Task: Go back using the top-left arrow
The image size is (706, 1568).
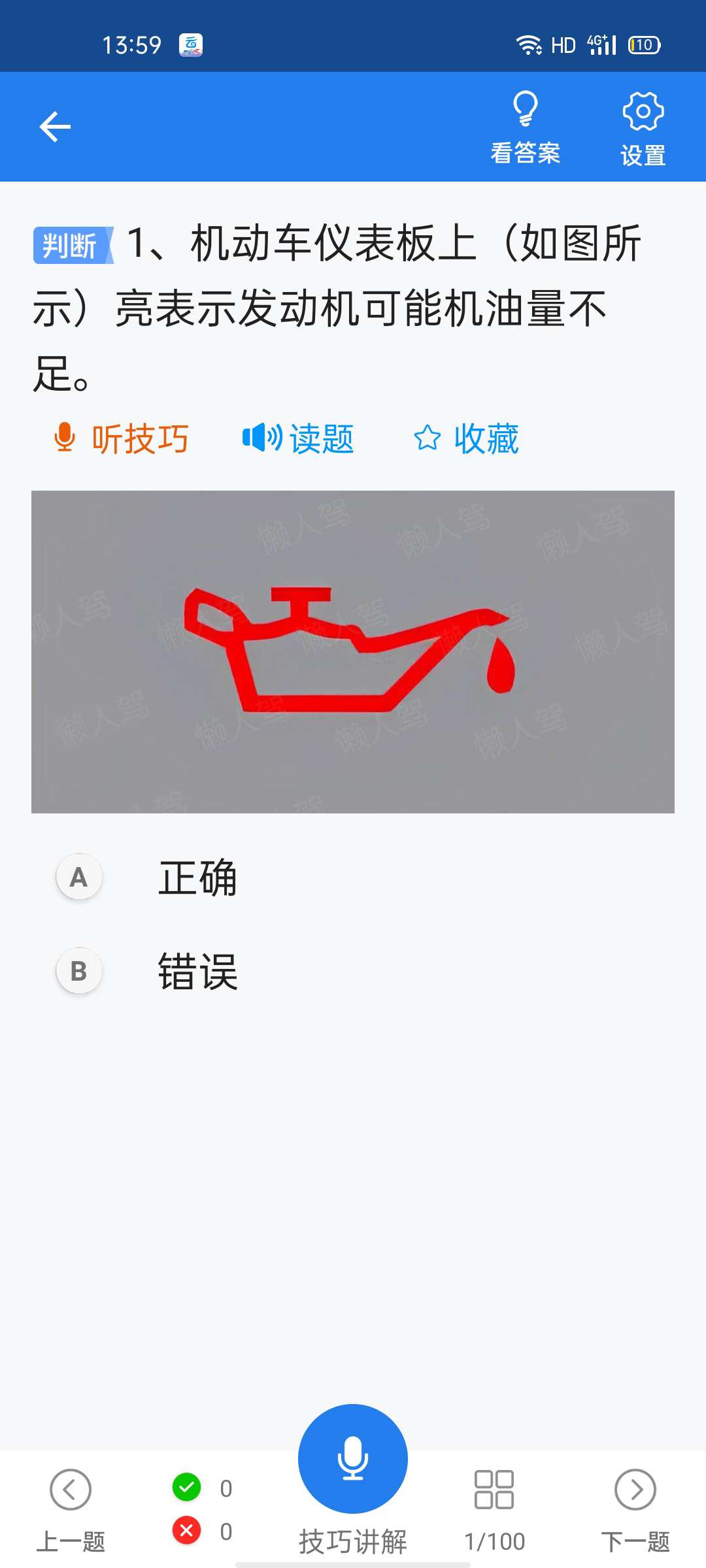Action: click(55, 127)
